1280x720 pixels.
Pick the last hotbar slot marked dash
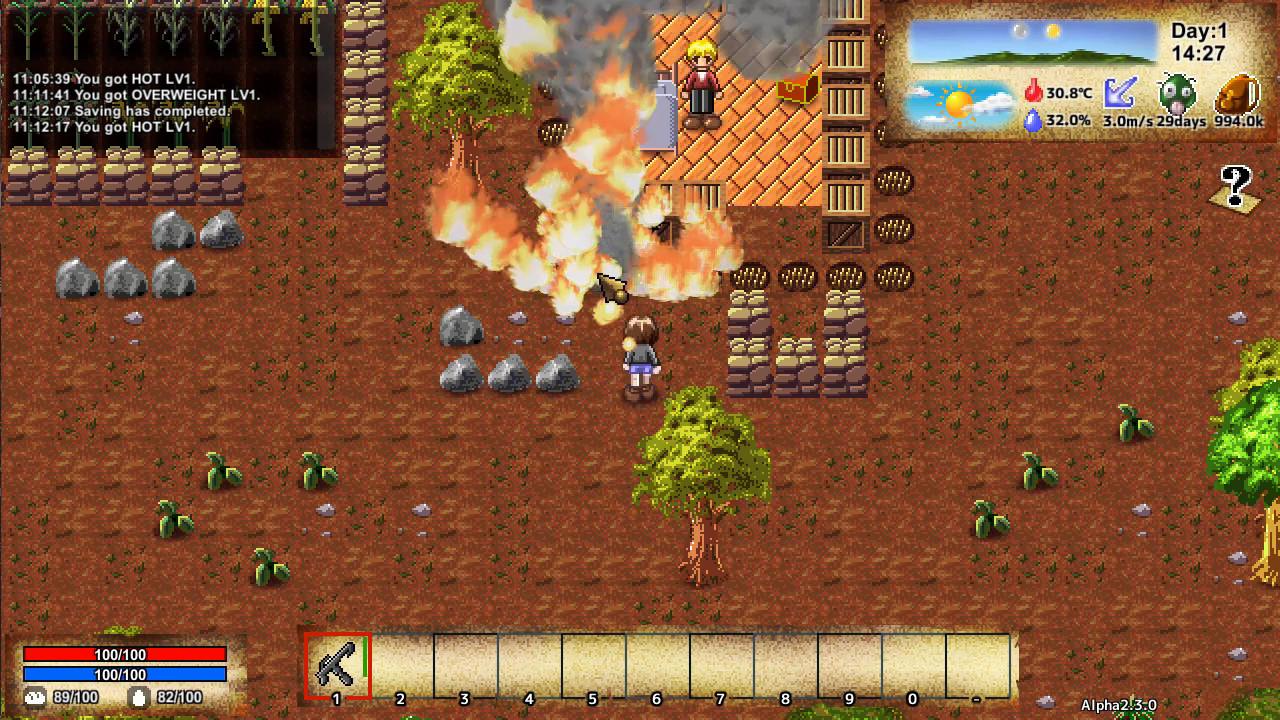[x=978, y=665]
